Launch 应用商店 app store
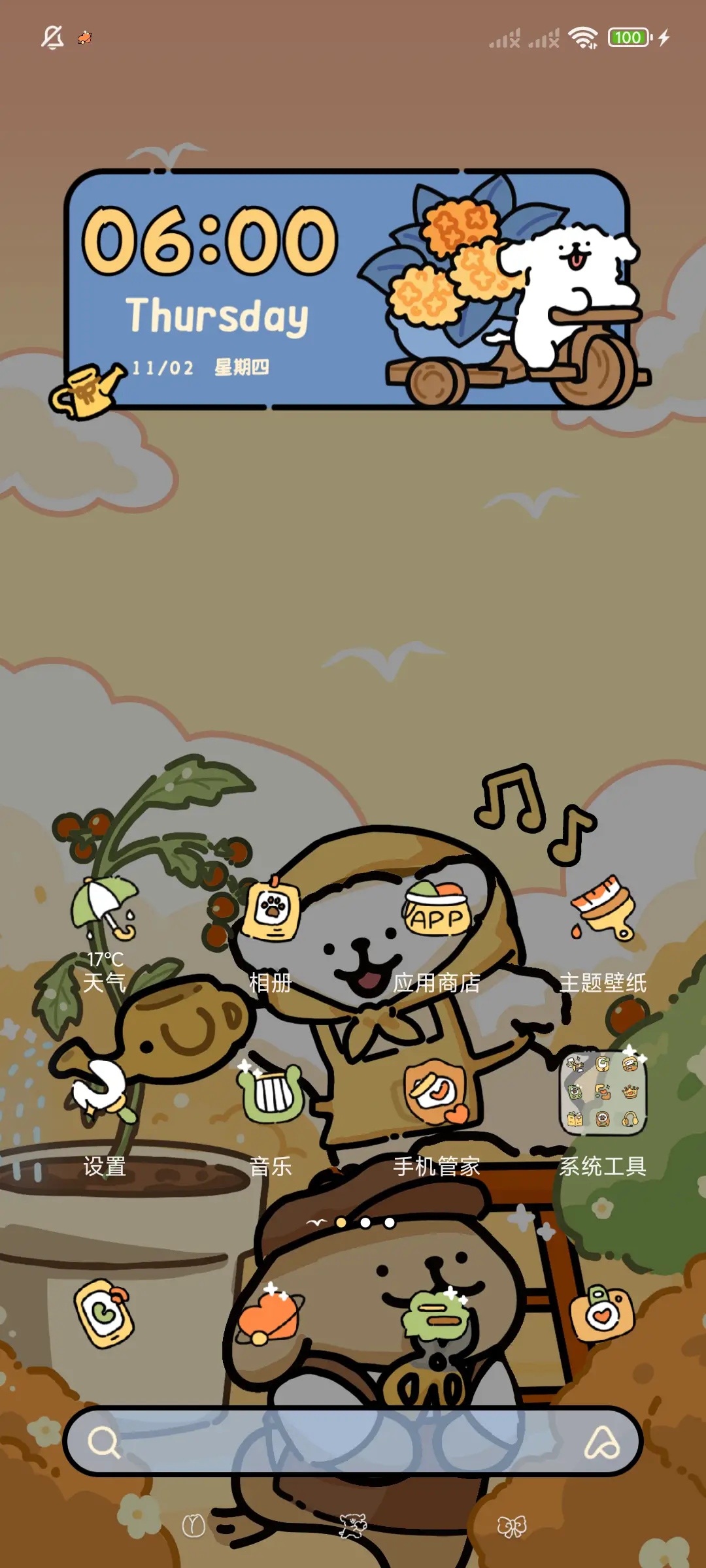706x1568 pixels. tap(436, 911)
